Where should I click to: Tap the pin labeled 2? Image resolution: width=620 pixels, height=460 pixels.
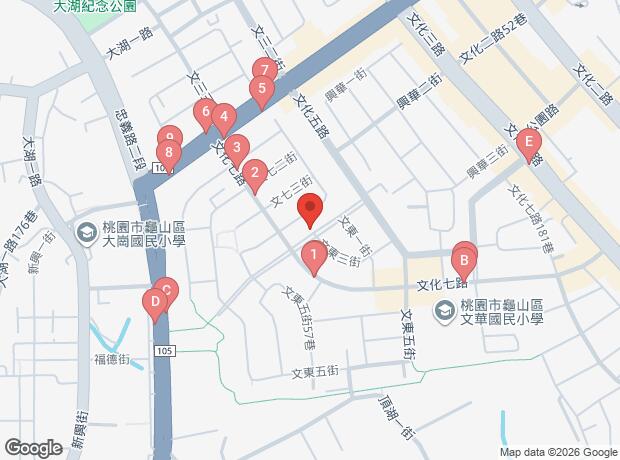coord(254,175)
